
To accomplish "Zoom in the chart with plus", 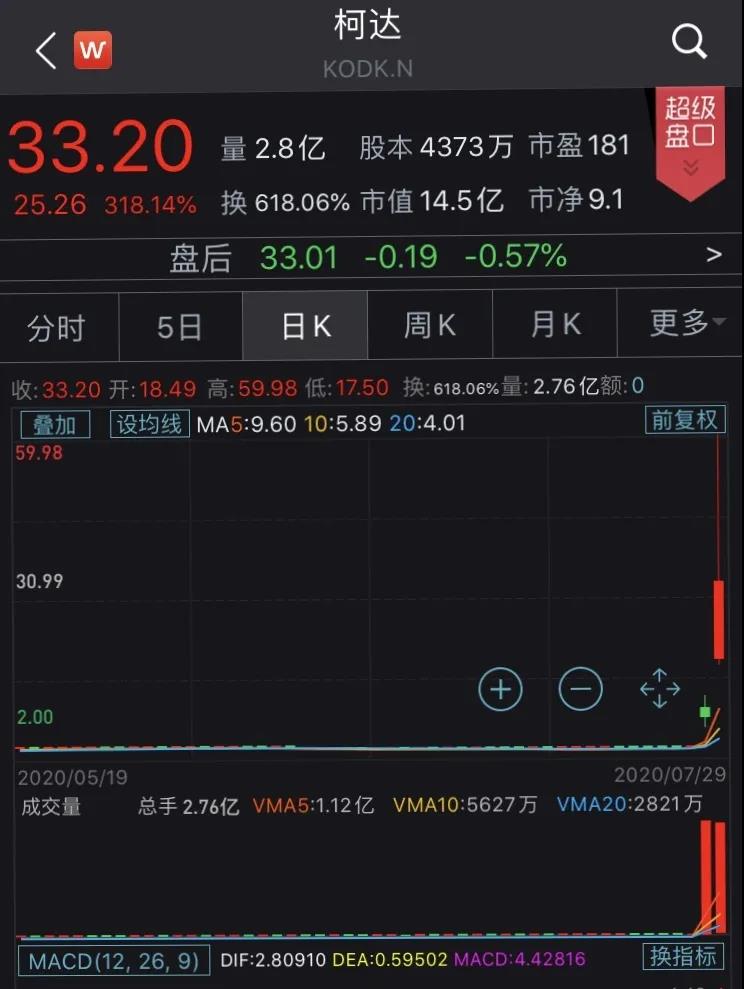I will tap(501, 689).
